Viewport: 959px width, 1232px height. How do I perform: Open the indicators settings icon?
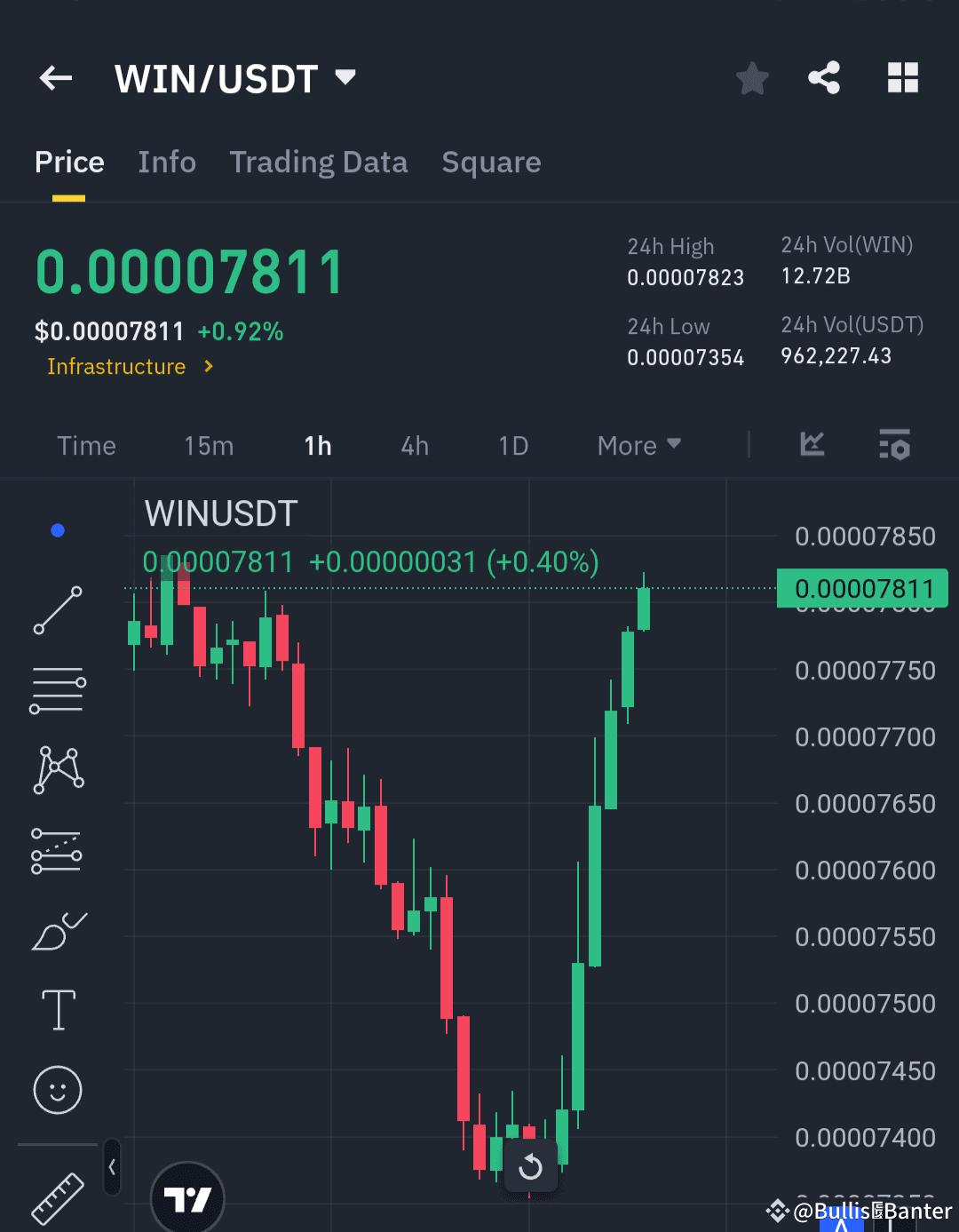[x=894, y=445]
